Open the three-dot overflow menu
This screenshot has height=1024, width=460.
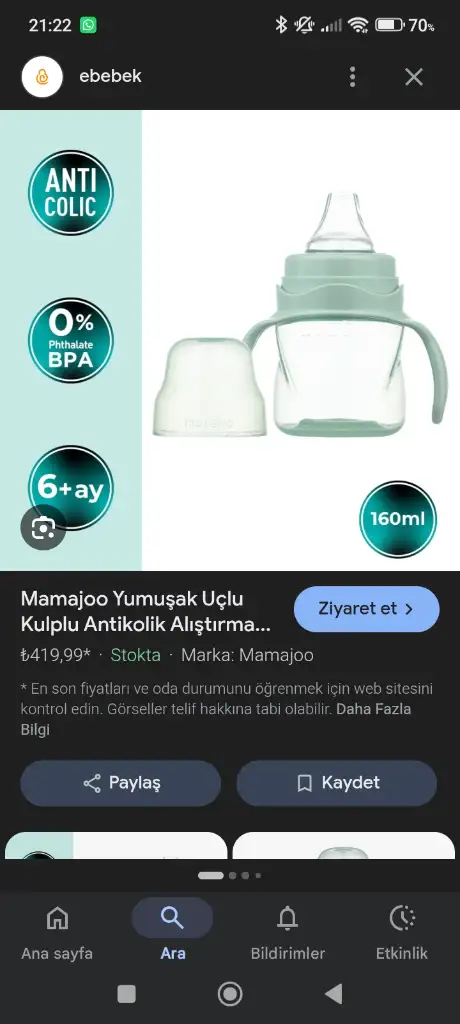[352, 77]
